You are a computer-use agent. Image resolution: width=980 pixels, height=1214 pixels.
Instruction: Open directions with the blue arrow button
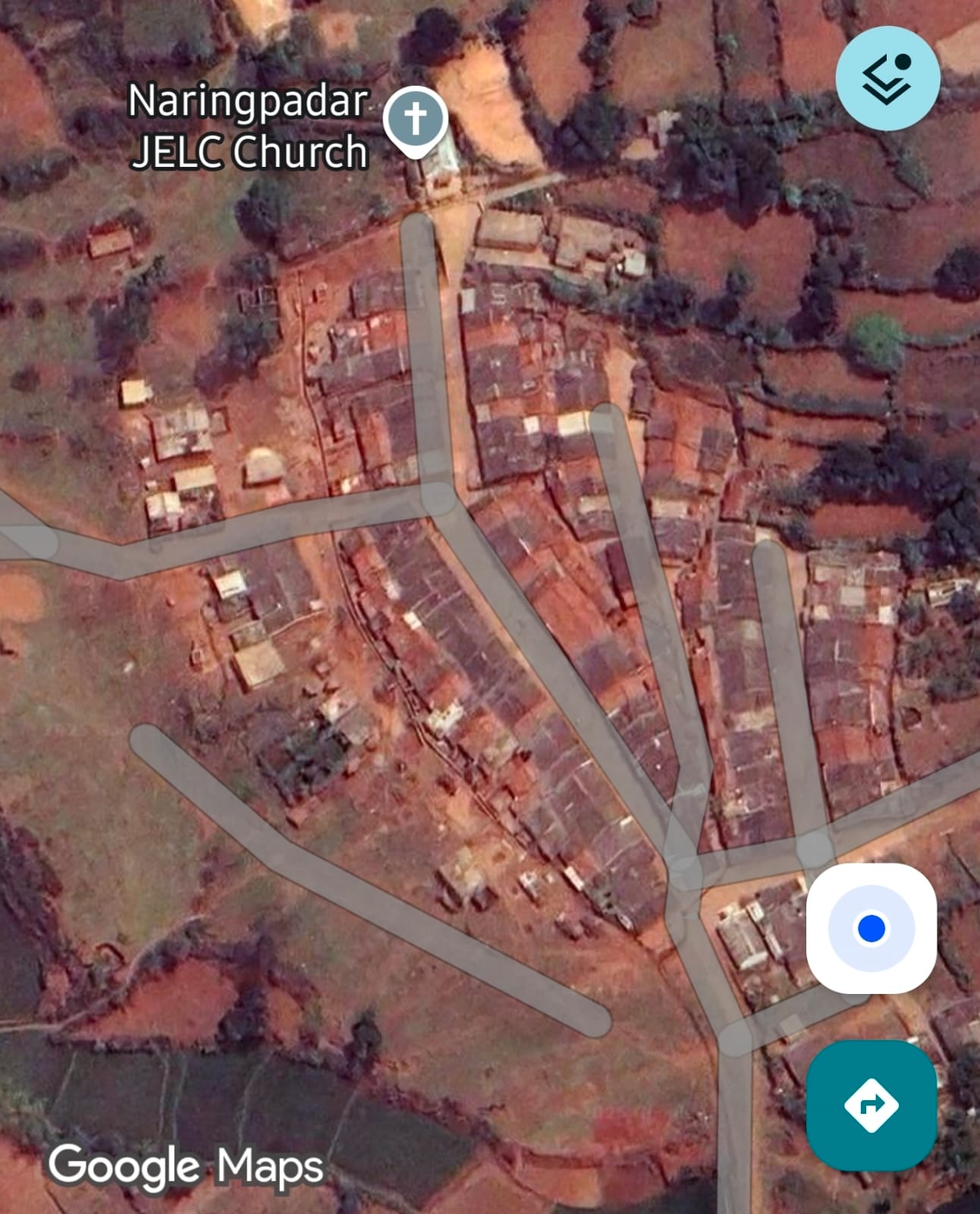pos(871,1105)
